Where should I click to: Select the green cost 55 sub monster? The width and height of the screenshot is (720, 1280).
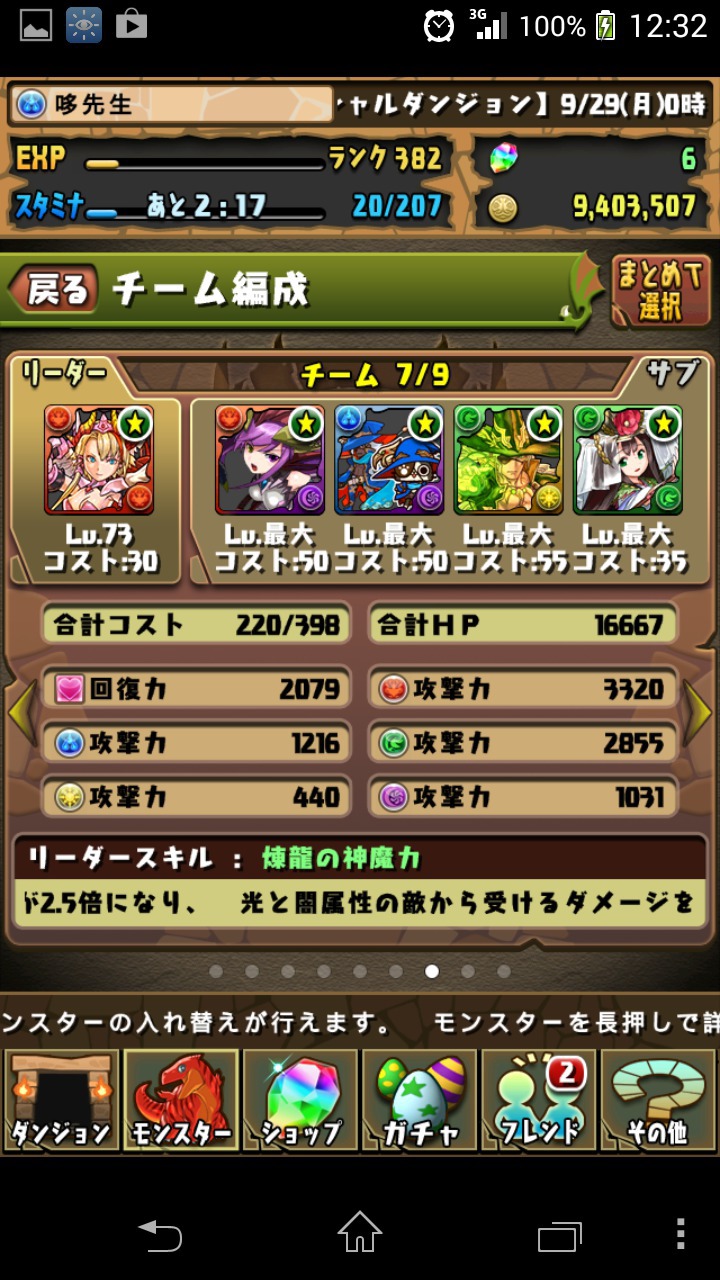pos(508,460)
